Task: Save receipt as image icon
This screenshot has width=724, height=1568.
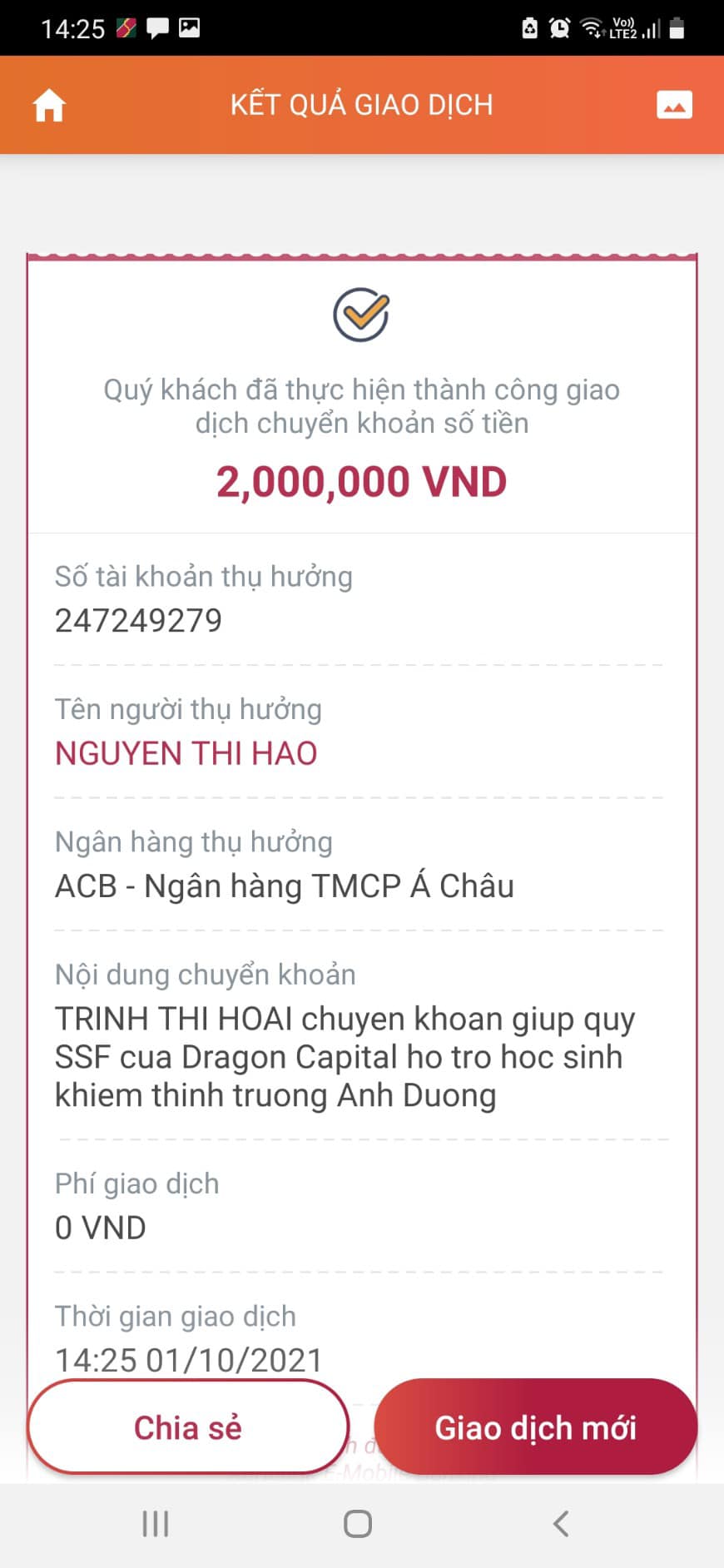Action: point(674,105)
